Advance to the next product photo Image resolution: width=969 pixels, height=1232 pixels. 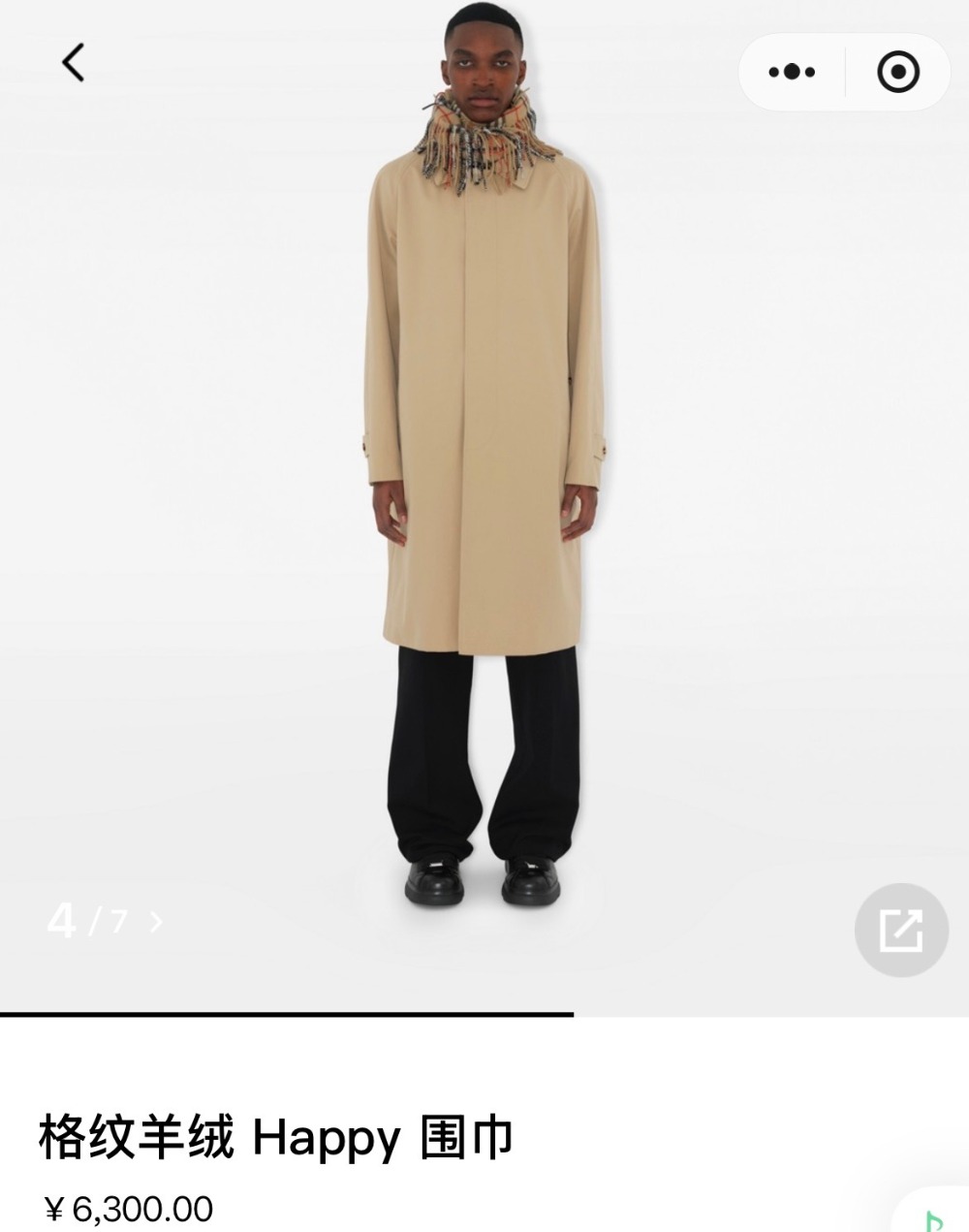coord(156,922)
